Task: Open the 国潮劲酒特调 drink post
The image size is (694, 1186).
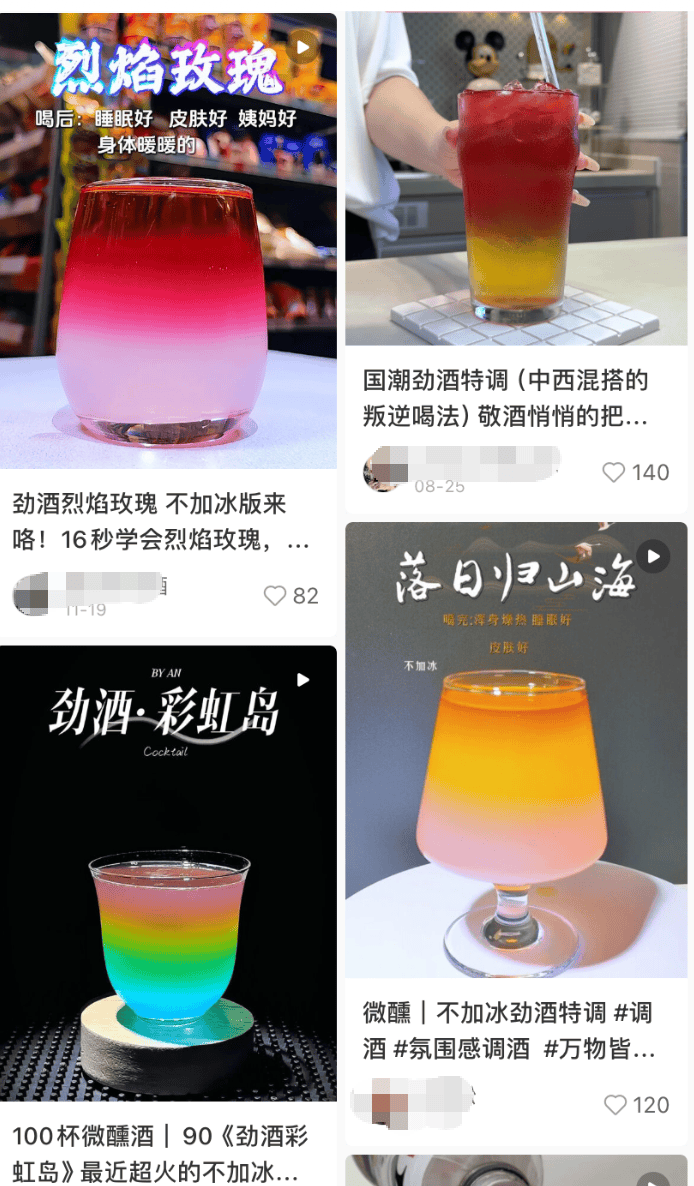Action: pos(516,180)
